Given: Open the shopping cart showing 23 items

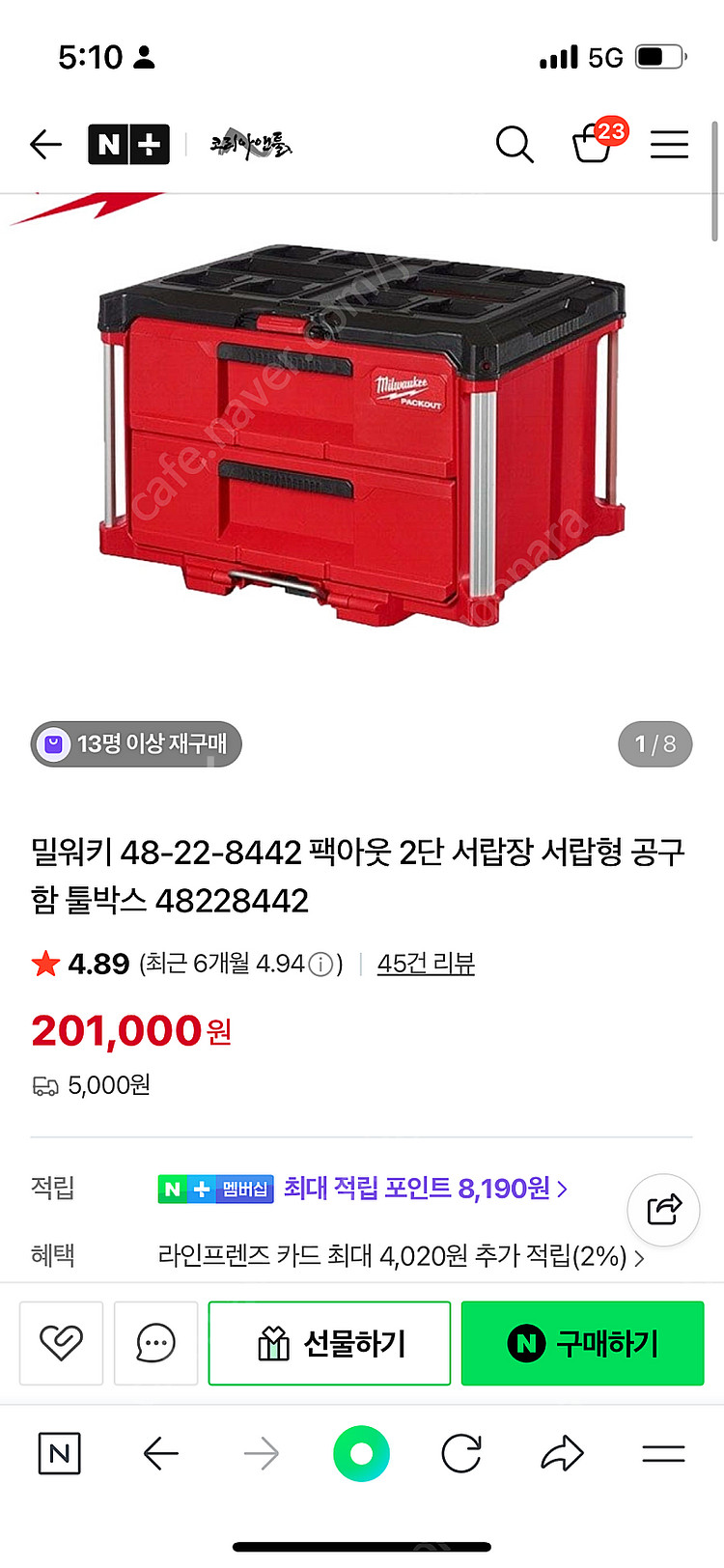Looking at the screenshot, I should (592, 145).
